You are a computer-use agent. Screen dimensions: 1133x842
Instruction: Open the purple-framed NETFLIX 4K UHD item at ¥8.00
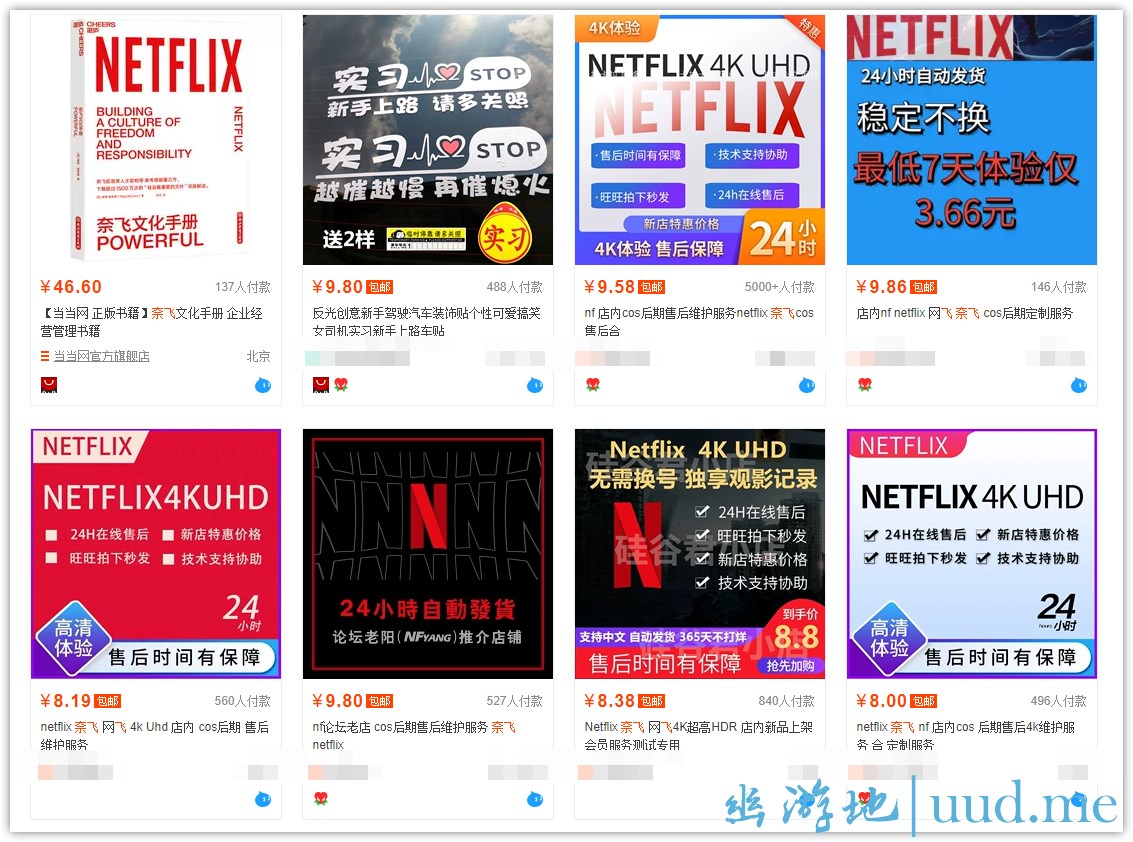coord(971,554)
